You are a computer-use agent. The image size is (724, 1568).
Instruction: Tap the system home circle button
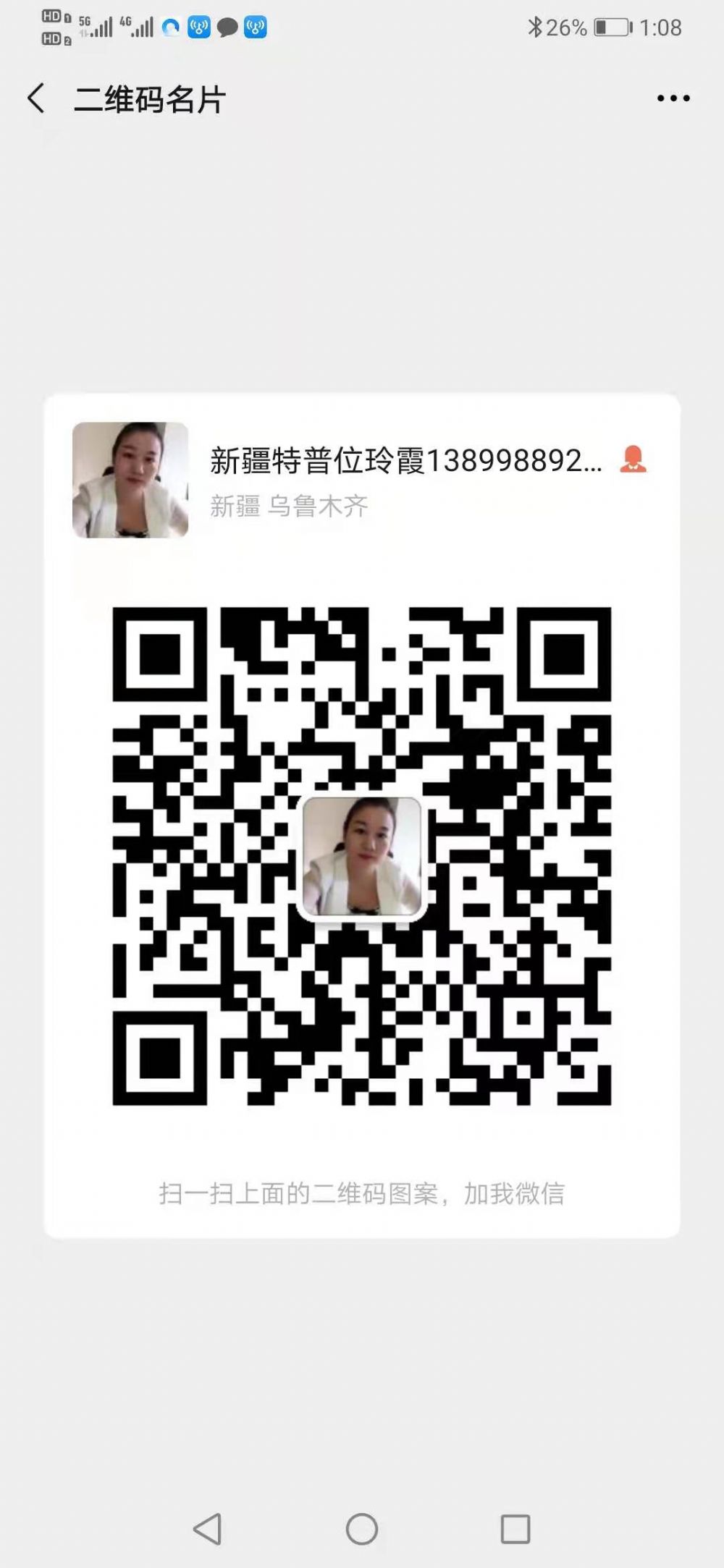[x=362, y=1529]
